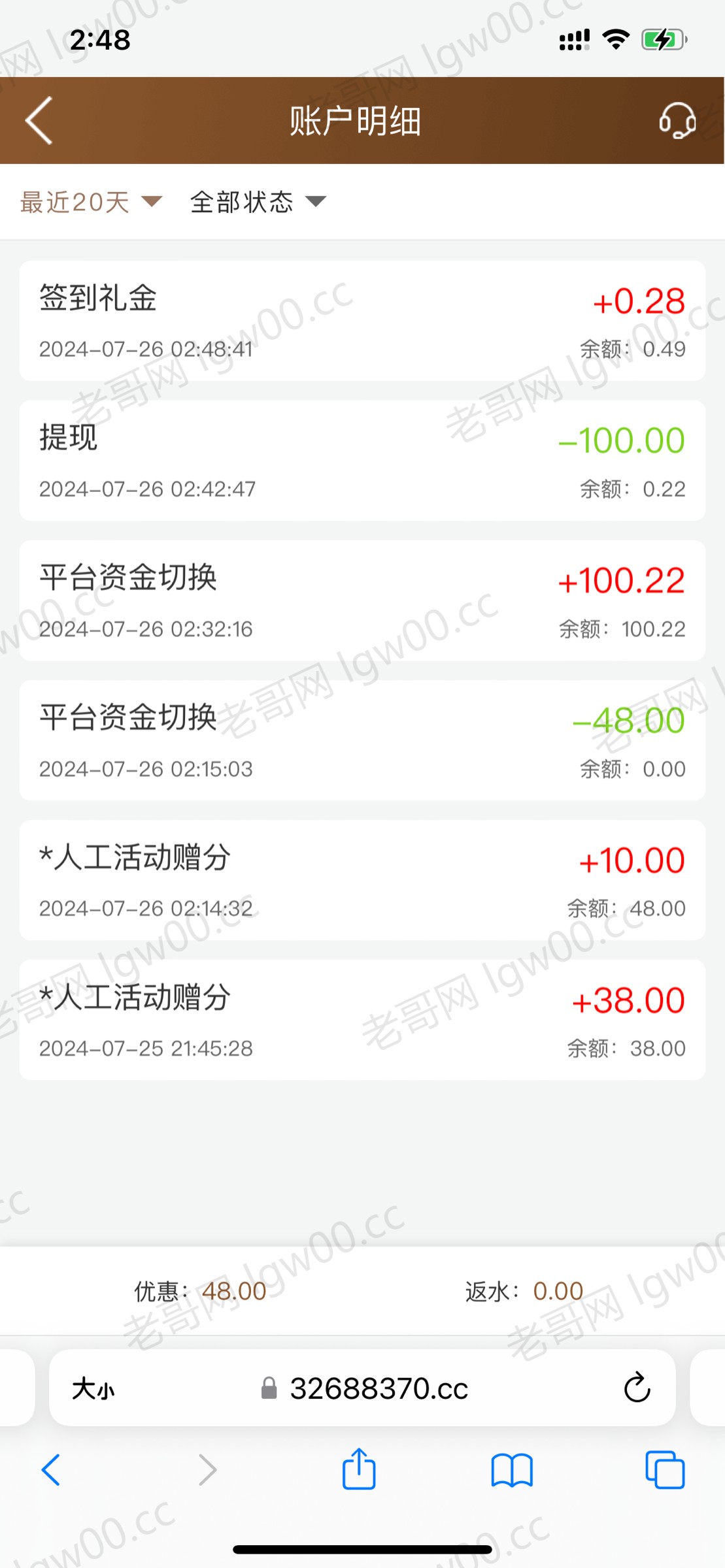Go back from the 账户明细 page

tap(39, 121)
